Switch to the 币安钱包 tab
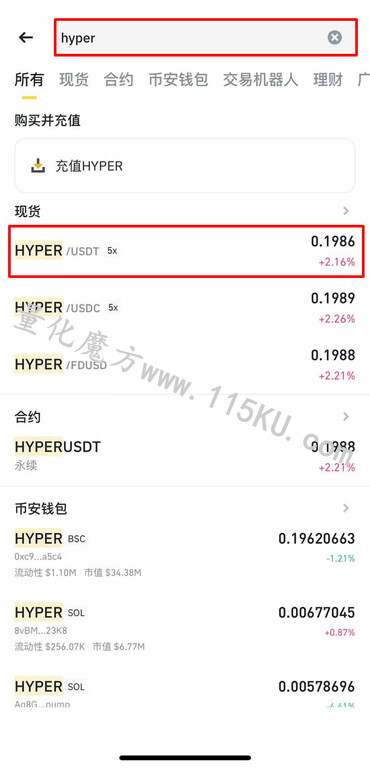The height and width of the screenshot is (768, 370). pyautogui.click(x=178, y=79)
